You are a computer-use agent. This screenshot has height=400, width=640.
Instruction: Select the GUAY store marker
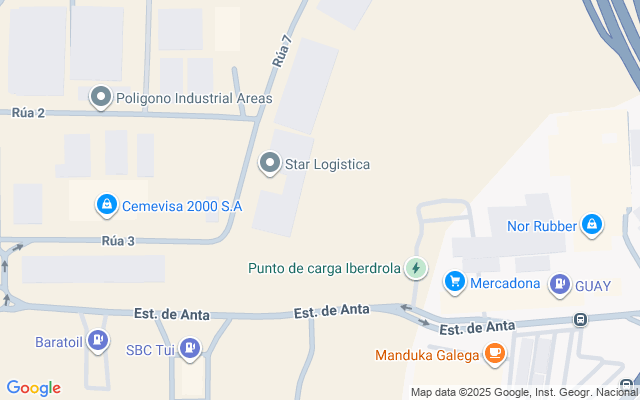[559, 284]
